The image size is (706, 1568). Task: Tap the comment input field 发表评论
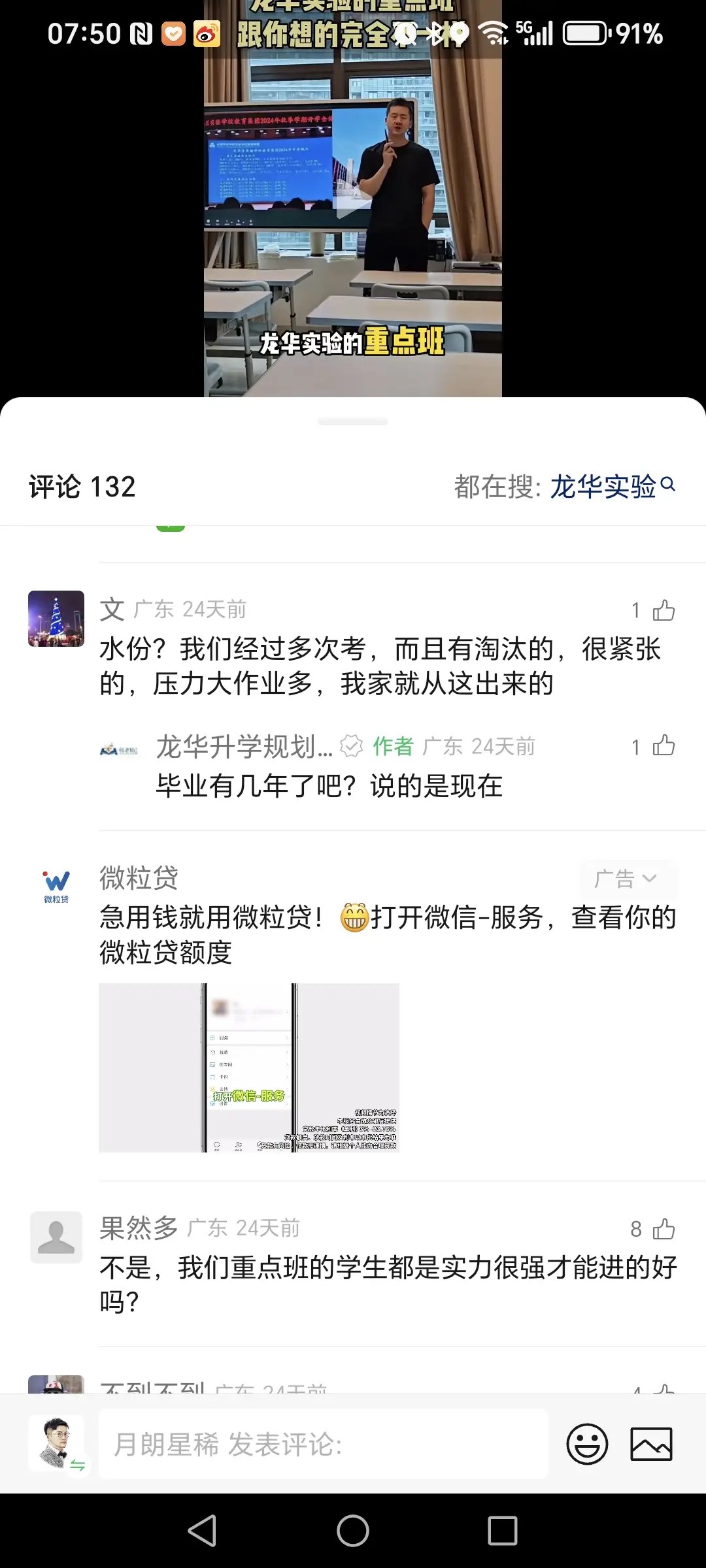pyautogui.click(x=323, y=1444)
